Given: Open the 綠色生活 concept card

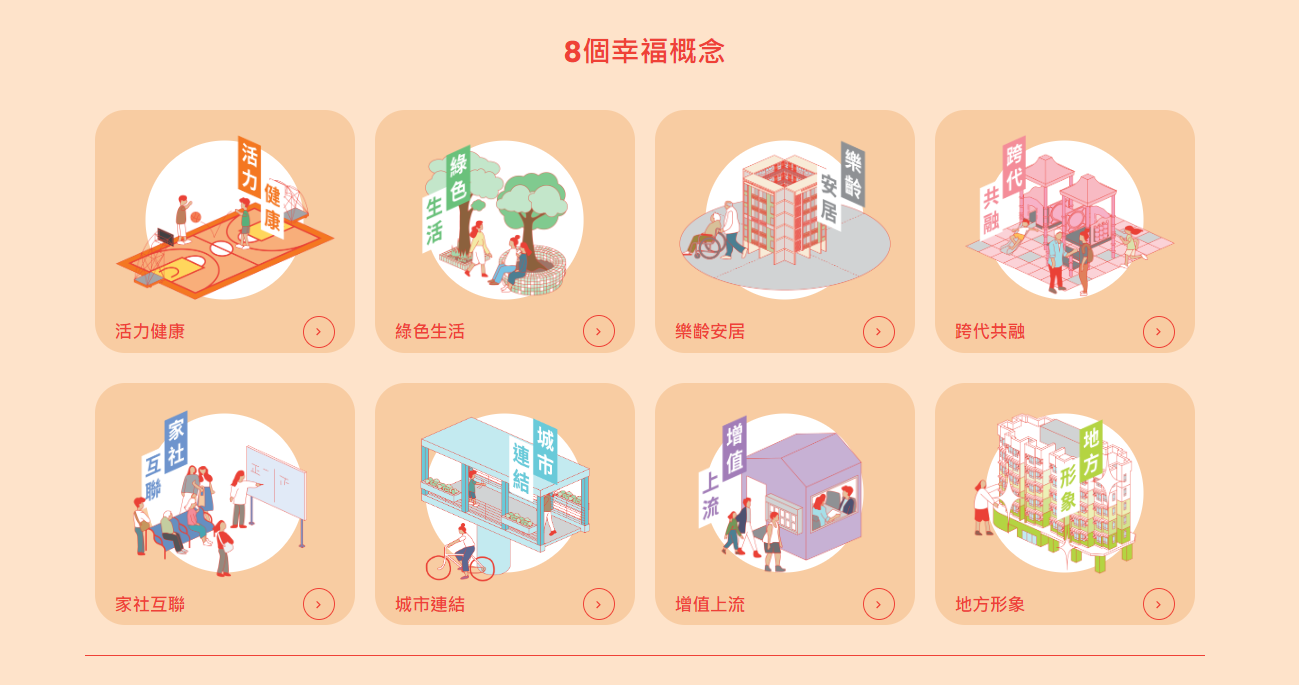Looking at the screenshot, I should [x=505, y=231].
